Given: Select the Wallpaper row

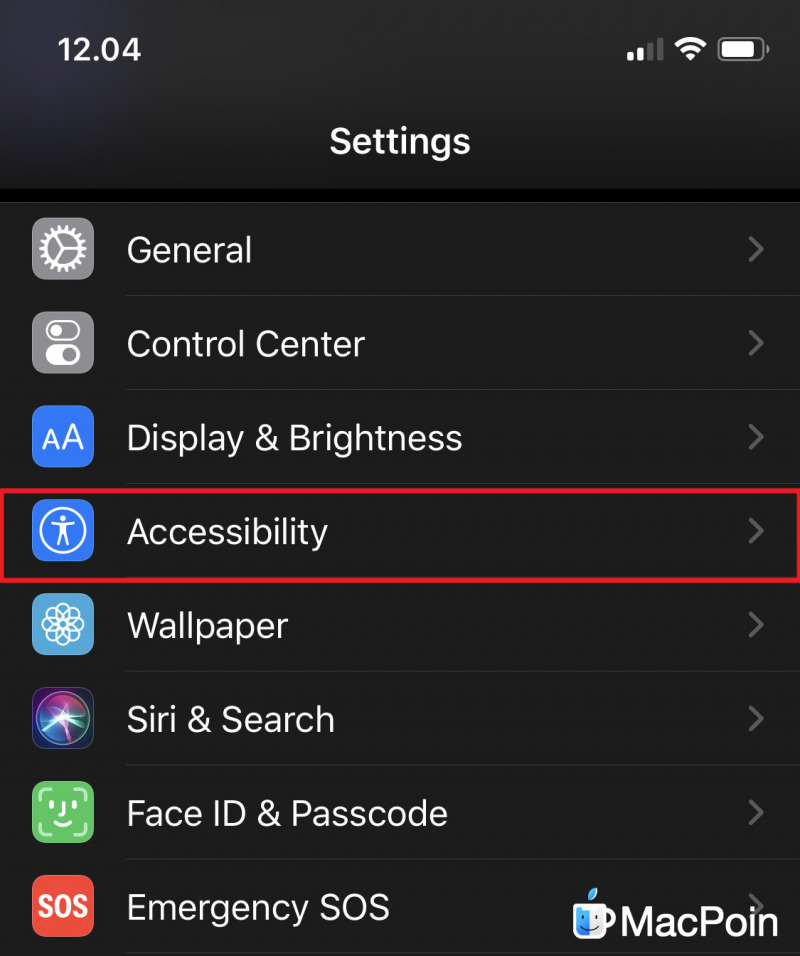Looking at the screenshot, I should pos(400,625).
